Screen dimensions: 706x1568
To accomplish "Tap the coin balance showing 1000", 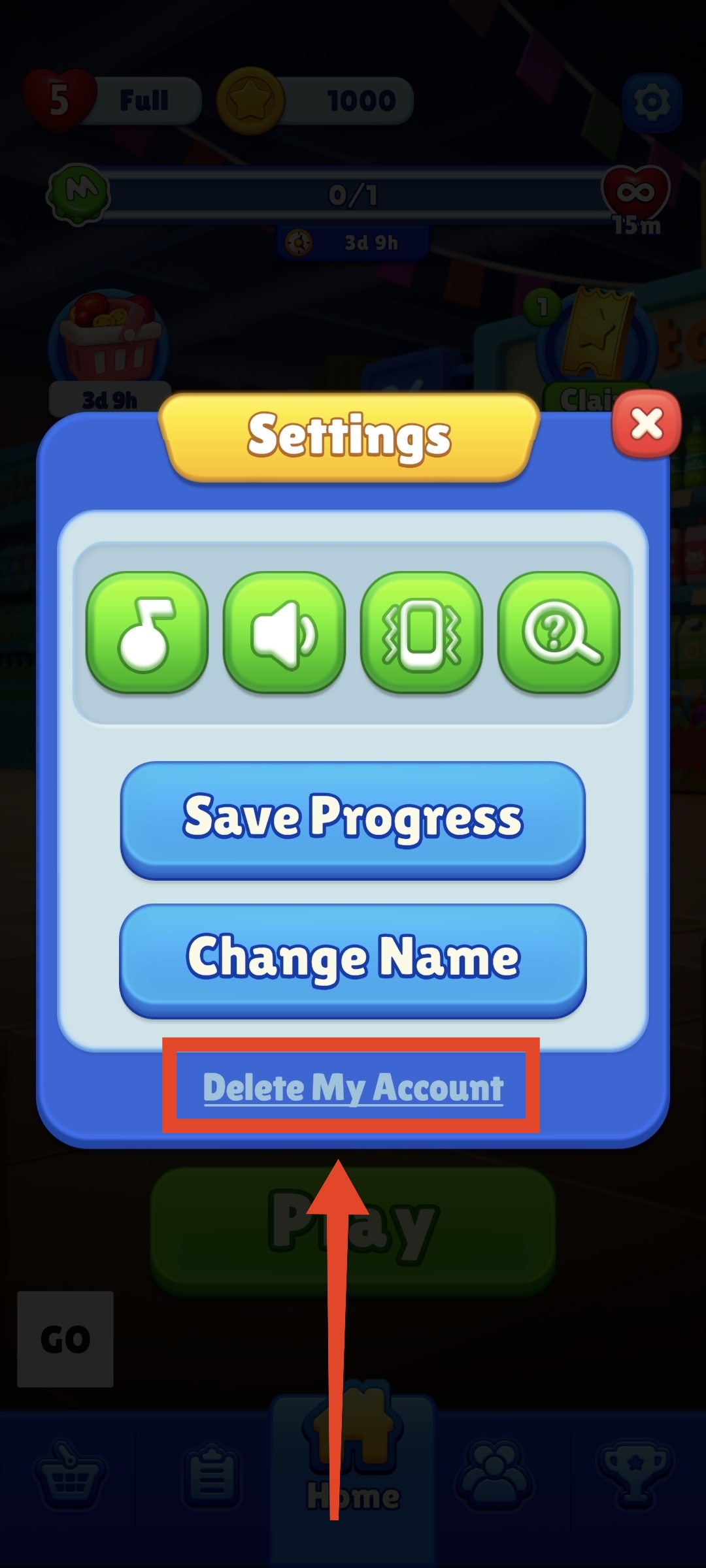I will point(320,99).
